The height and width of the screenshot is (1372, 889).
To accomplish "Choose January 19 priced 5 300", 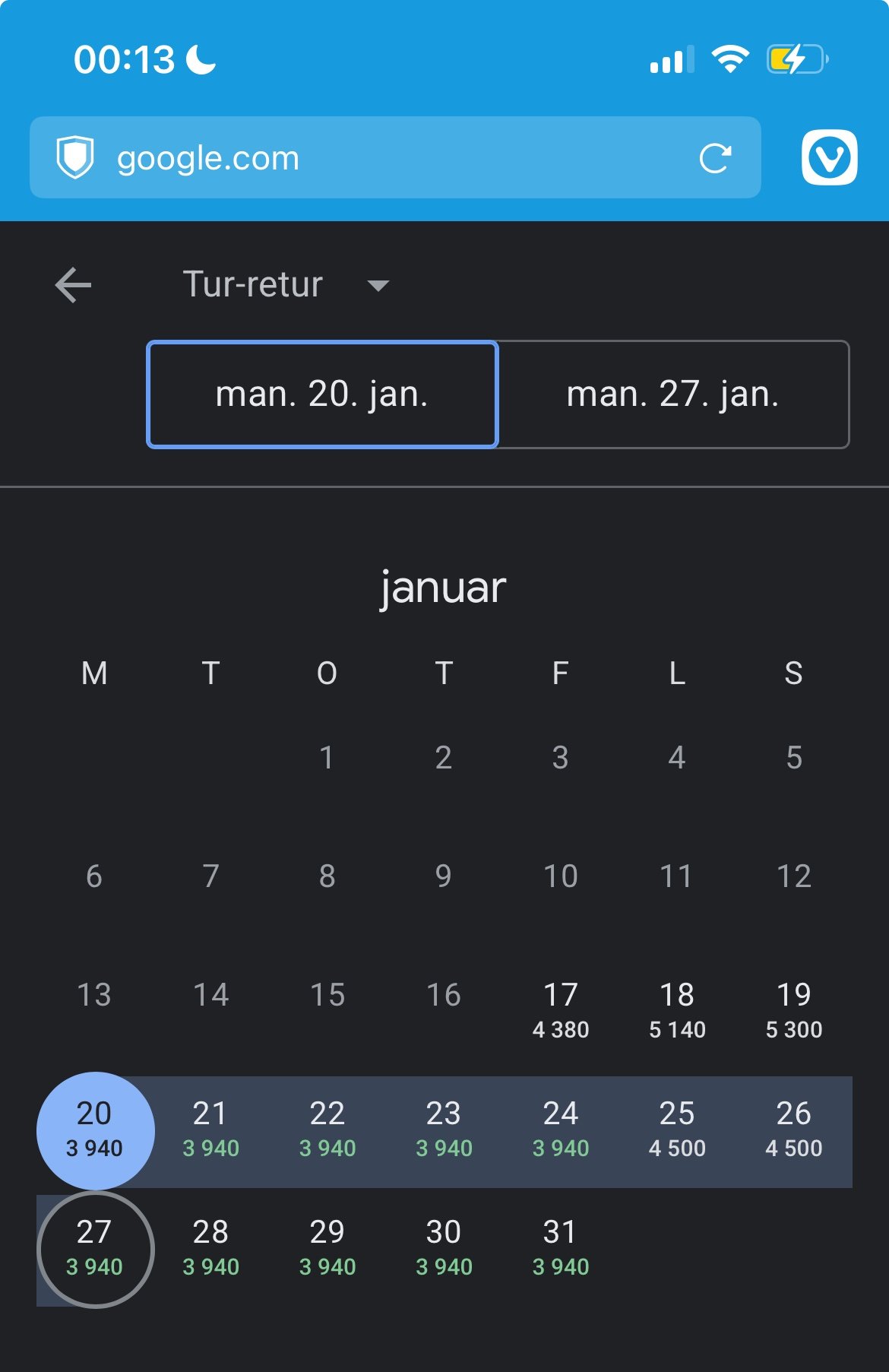I will pyautogui.click(x=793, y=1009).
